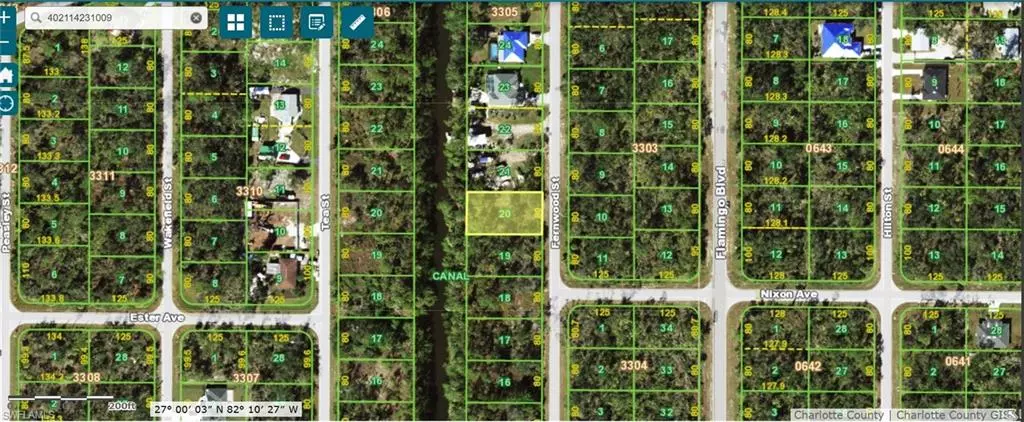Open the ruler measurement tool

(x=356, y=22)
